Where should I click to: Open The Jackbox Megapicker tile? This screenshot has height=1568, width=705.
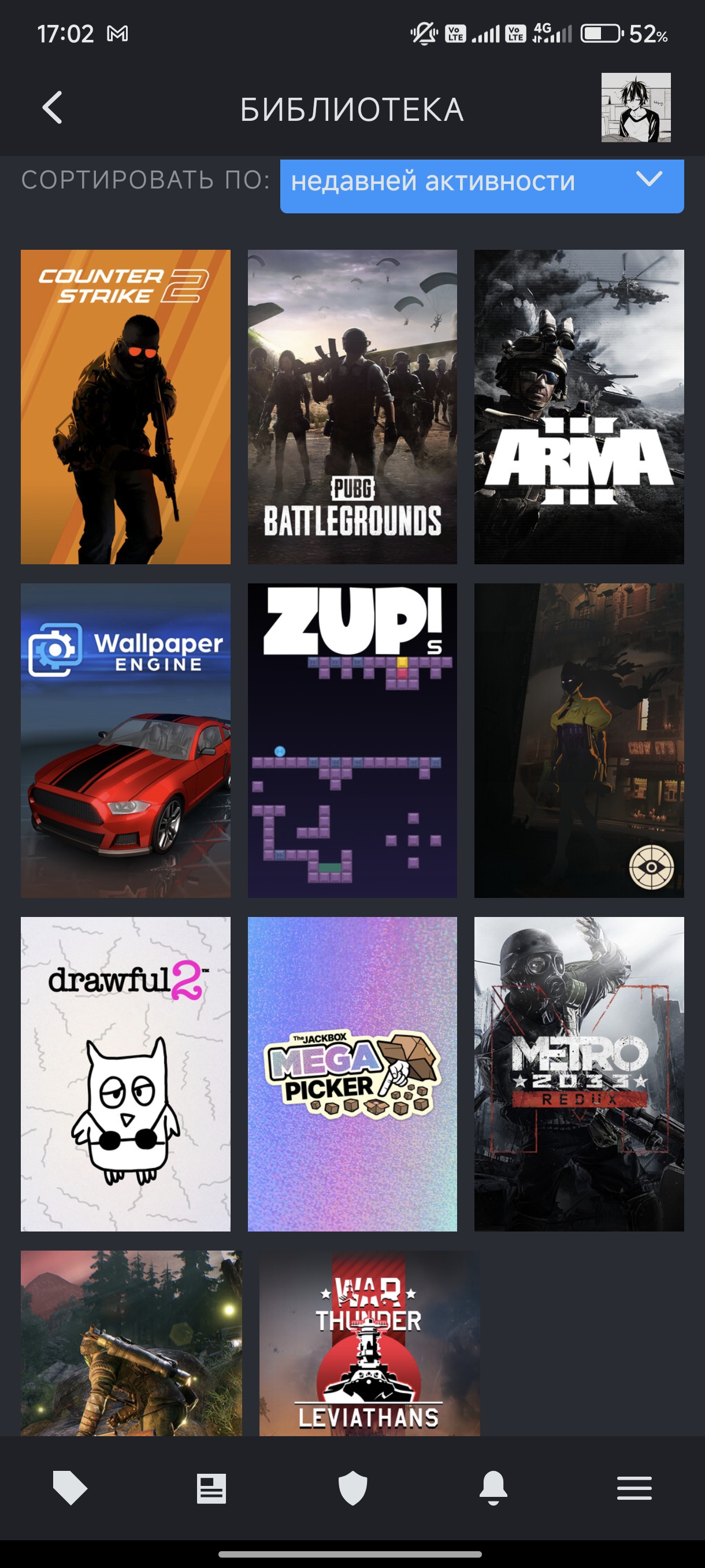tap(352, 1074)
